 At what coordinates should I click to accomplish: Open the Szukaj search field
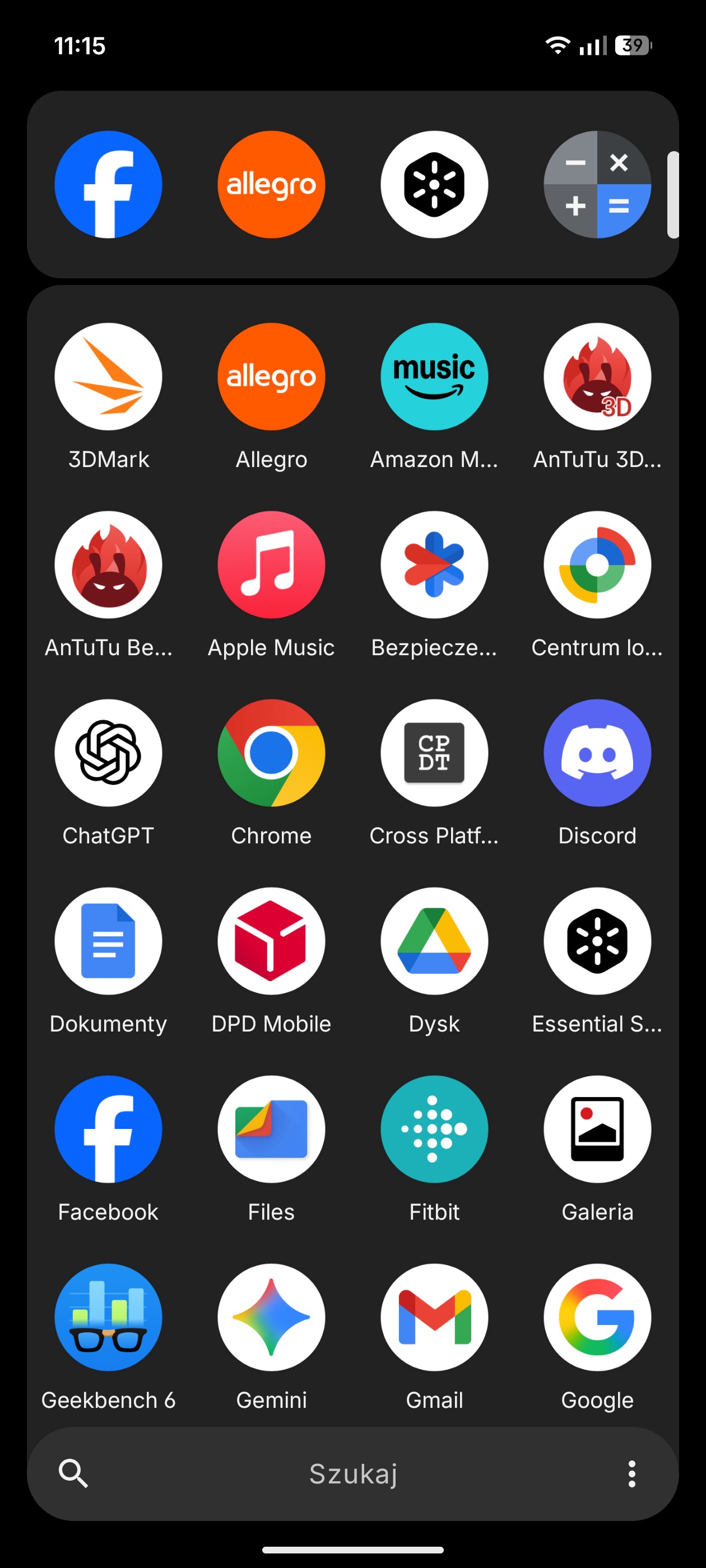(x=352, y=1474)
